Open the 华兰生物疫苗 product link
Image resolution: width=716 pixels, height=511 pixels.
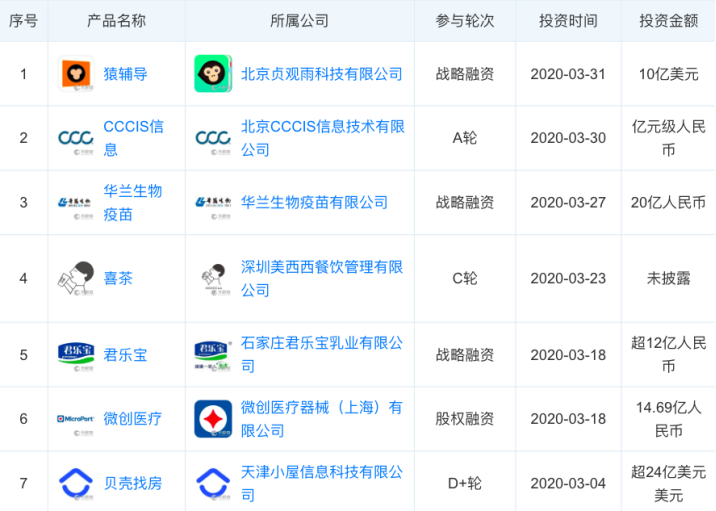tap(133, 202)
